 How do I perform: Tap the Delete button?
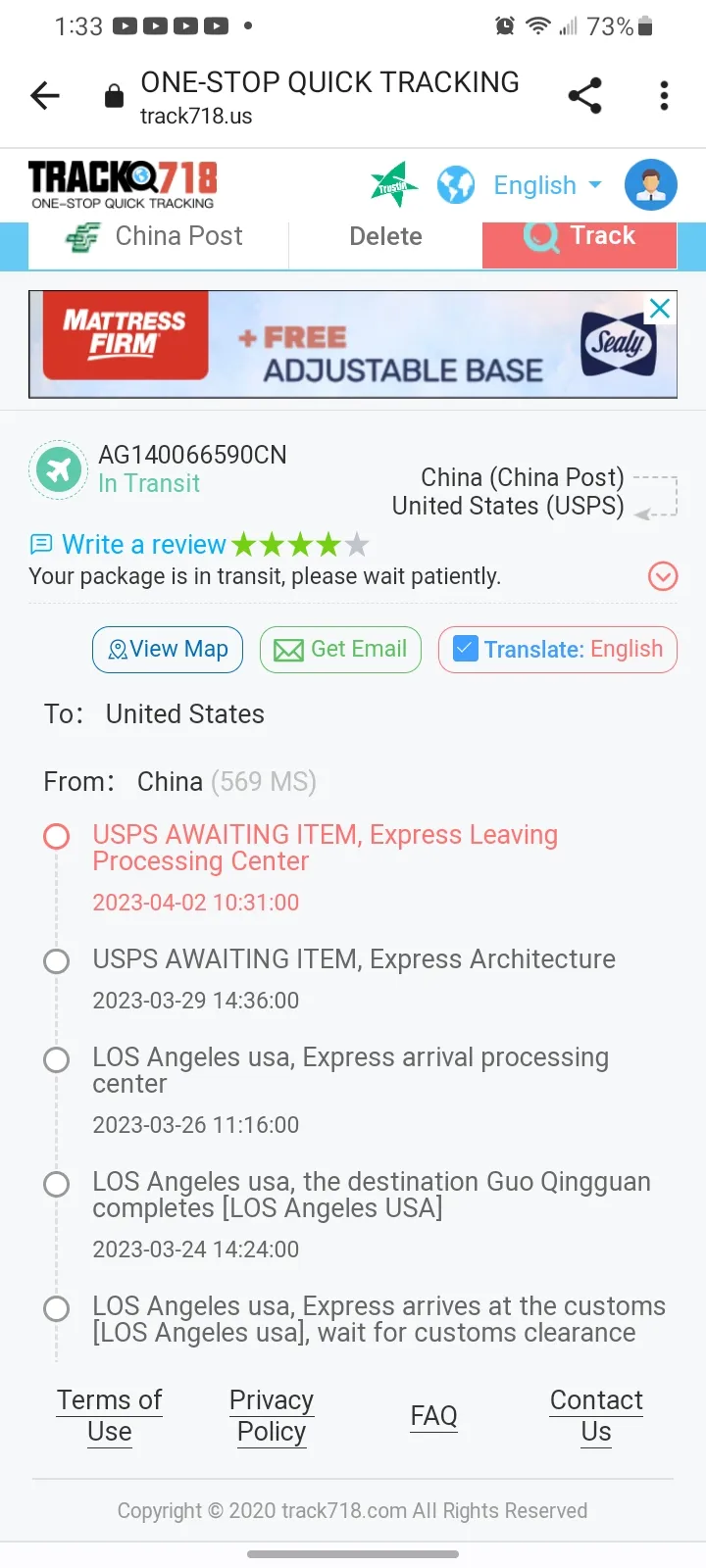click(x=385, y=237)
